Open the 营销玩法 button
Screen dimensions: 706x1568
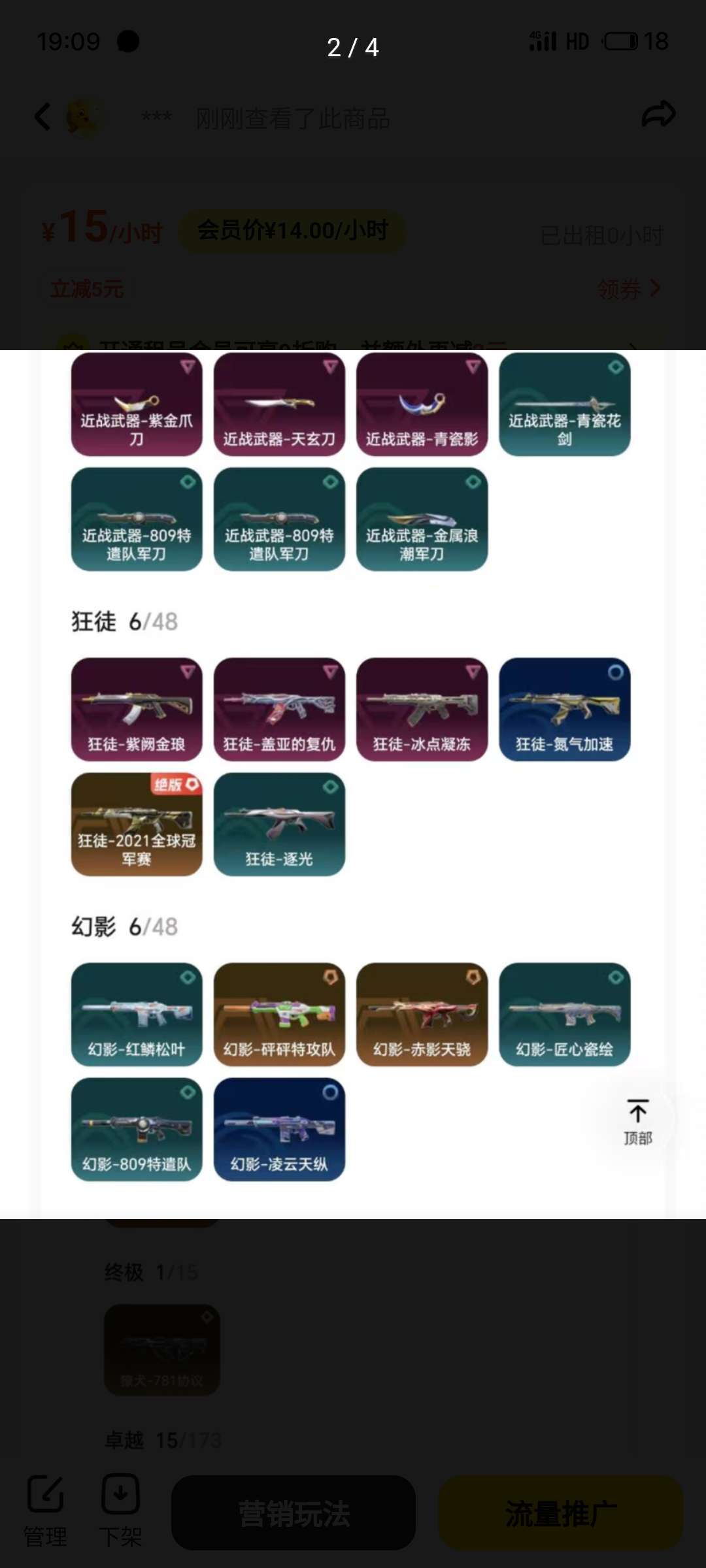pos(294,1512)
